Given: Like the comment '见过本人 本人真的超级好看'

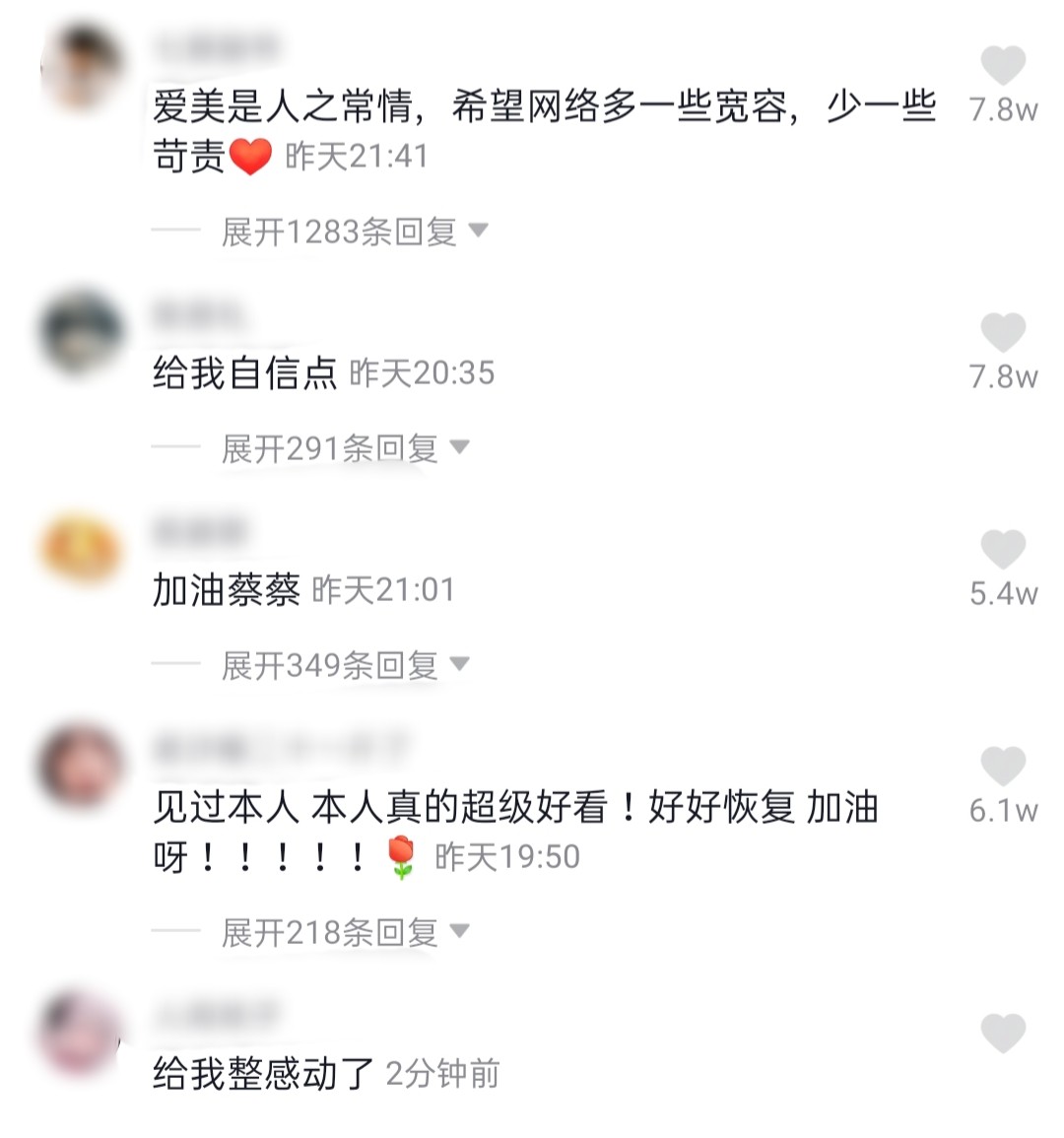Looking at the screenshot, I should coord(1003,767).
